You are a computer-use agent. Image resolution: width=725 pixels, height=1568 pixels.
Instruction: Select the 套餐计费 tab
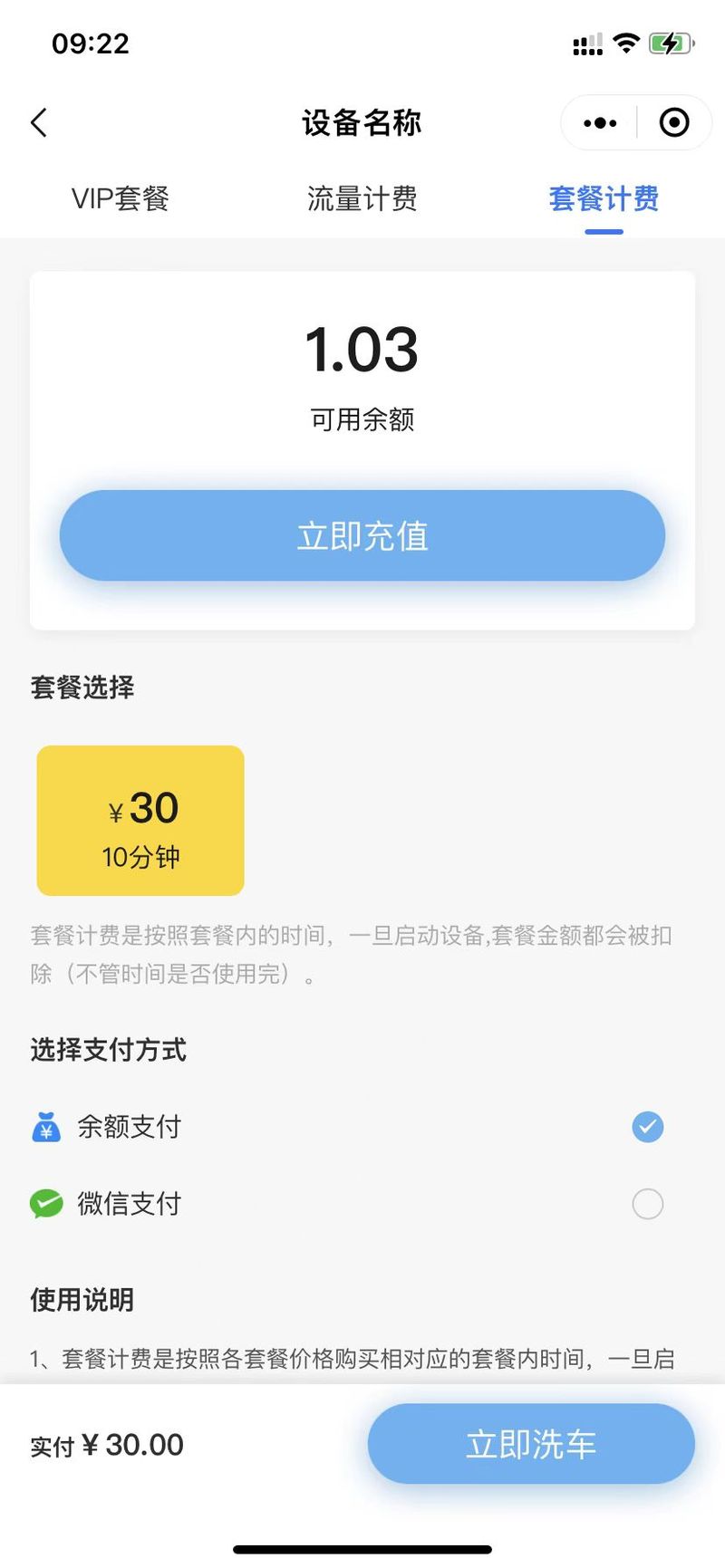point(604,198)
